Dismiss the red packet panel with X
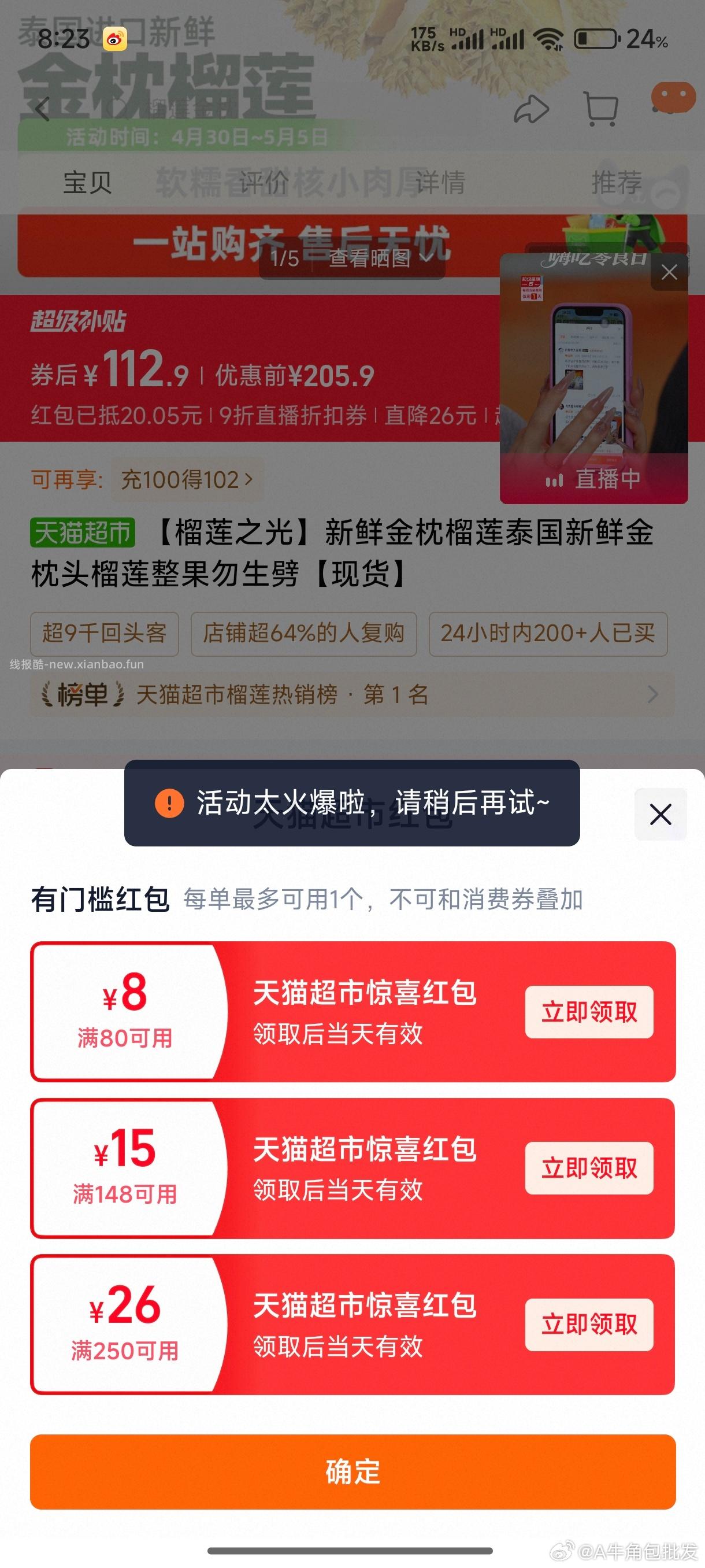The width and height of the screenshot is (705, 1568). [661, 816]
